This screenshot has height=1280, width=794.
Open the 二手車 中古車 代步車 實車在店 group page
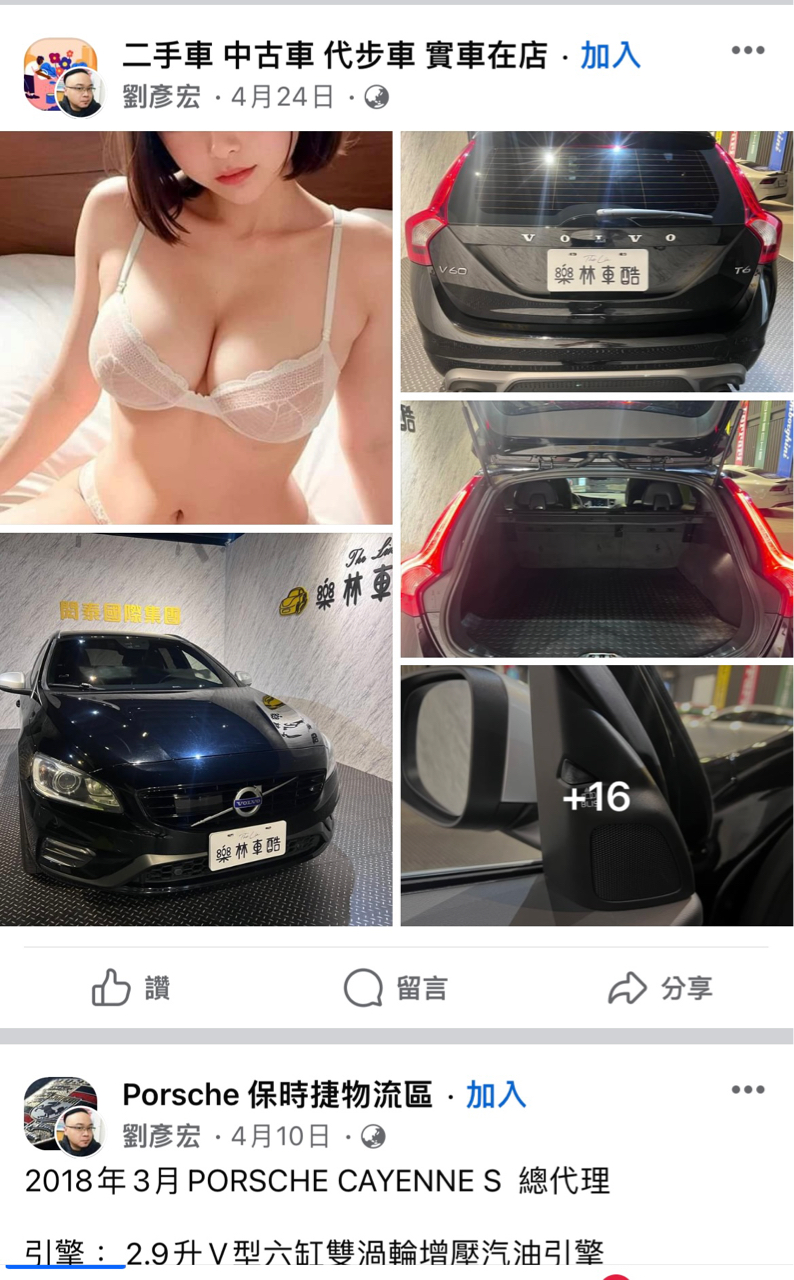pos(335,56)
